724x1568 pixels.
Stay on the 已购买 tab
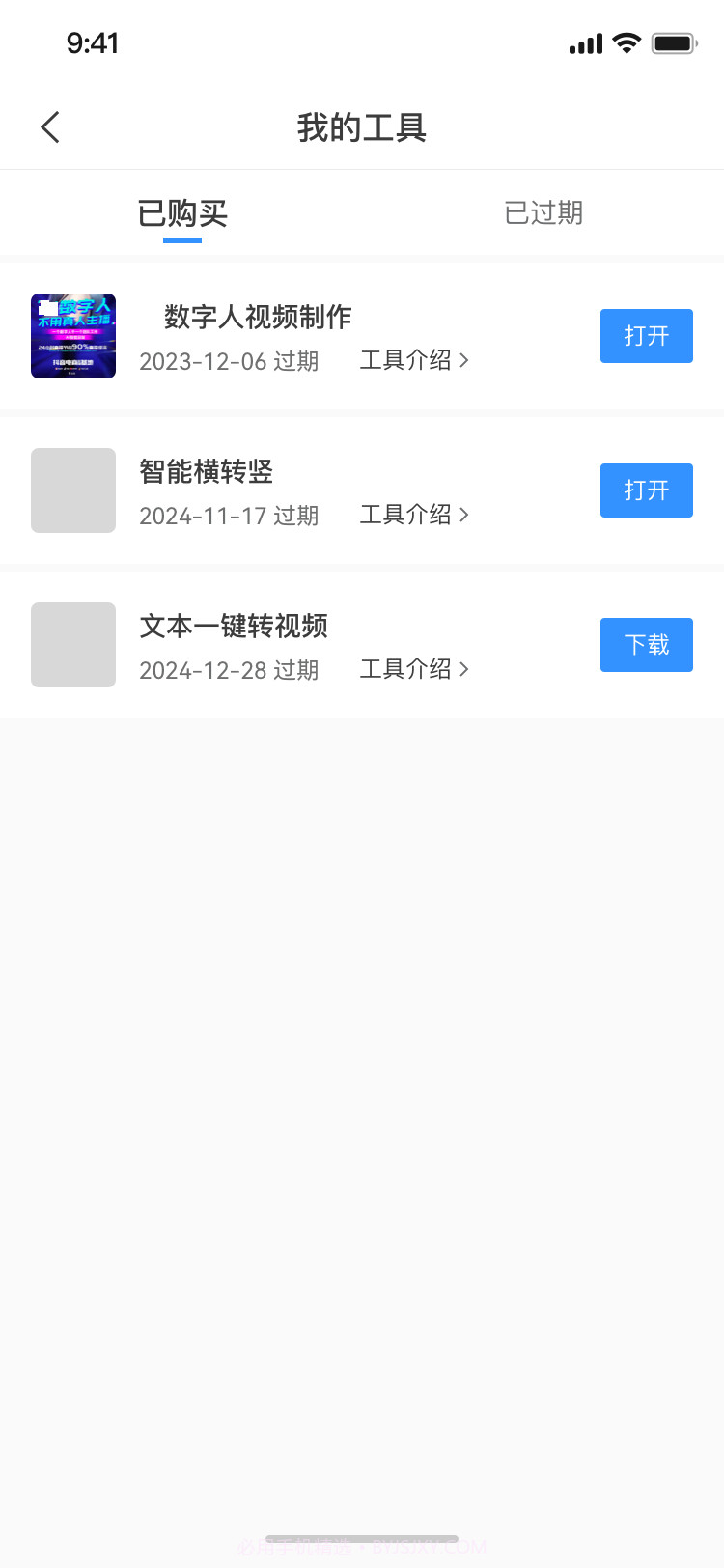(x=181, y=213)
